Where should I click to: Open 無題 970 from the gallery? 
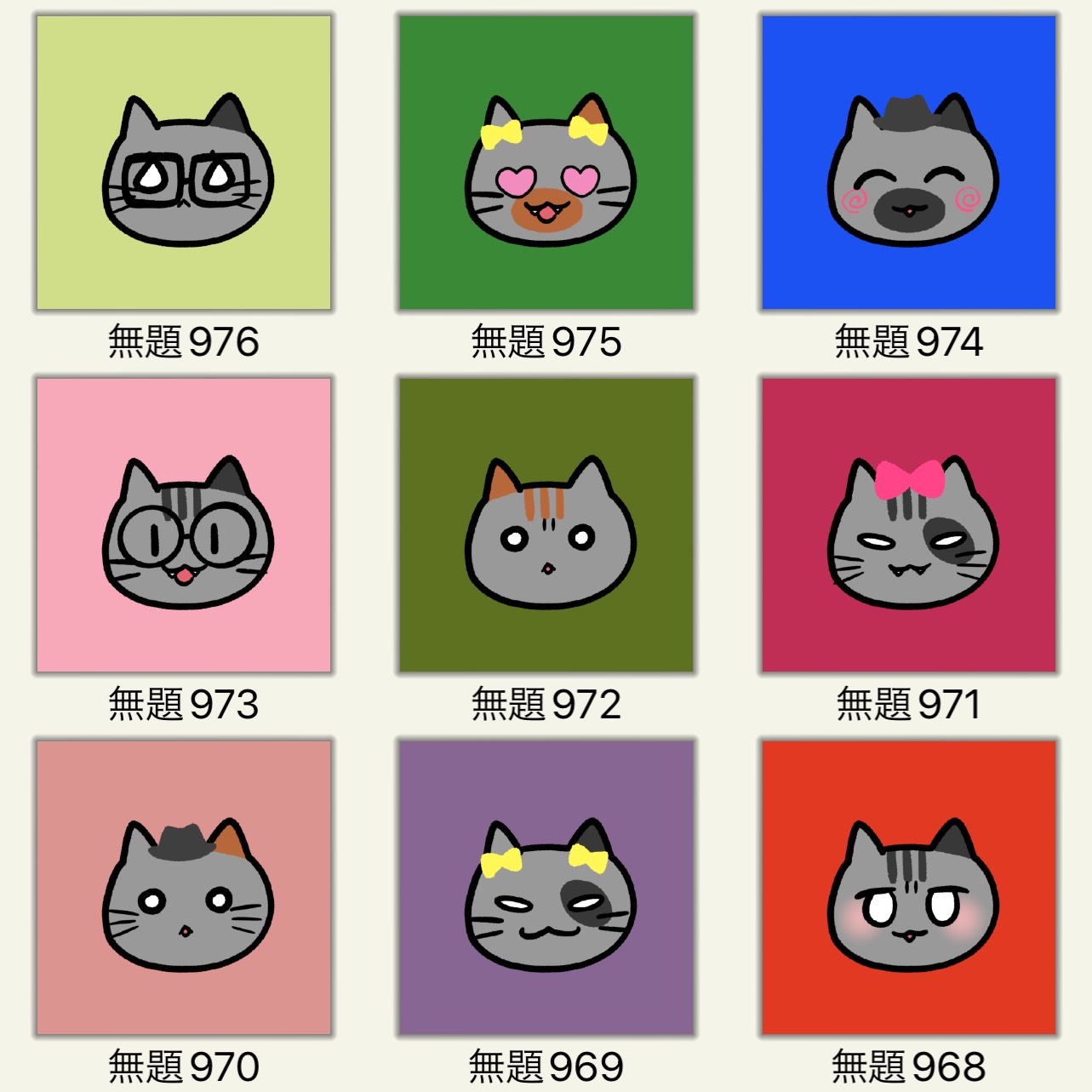[x=184, y=888]
